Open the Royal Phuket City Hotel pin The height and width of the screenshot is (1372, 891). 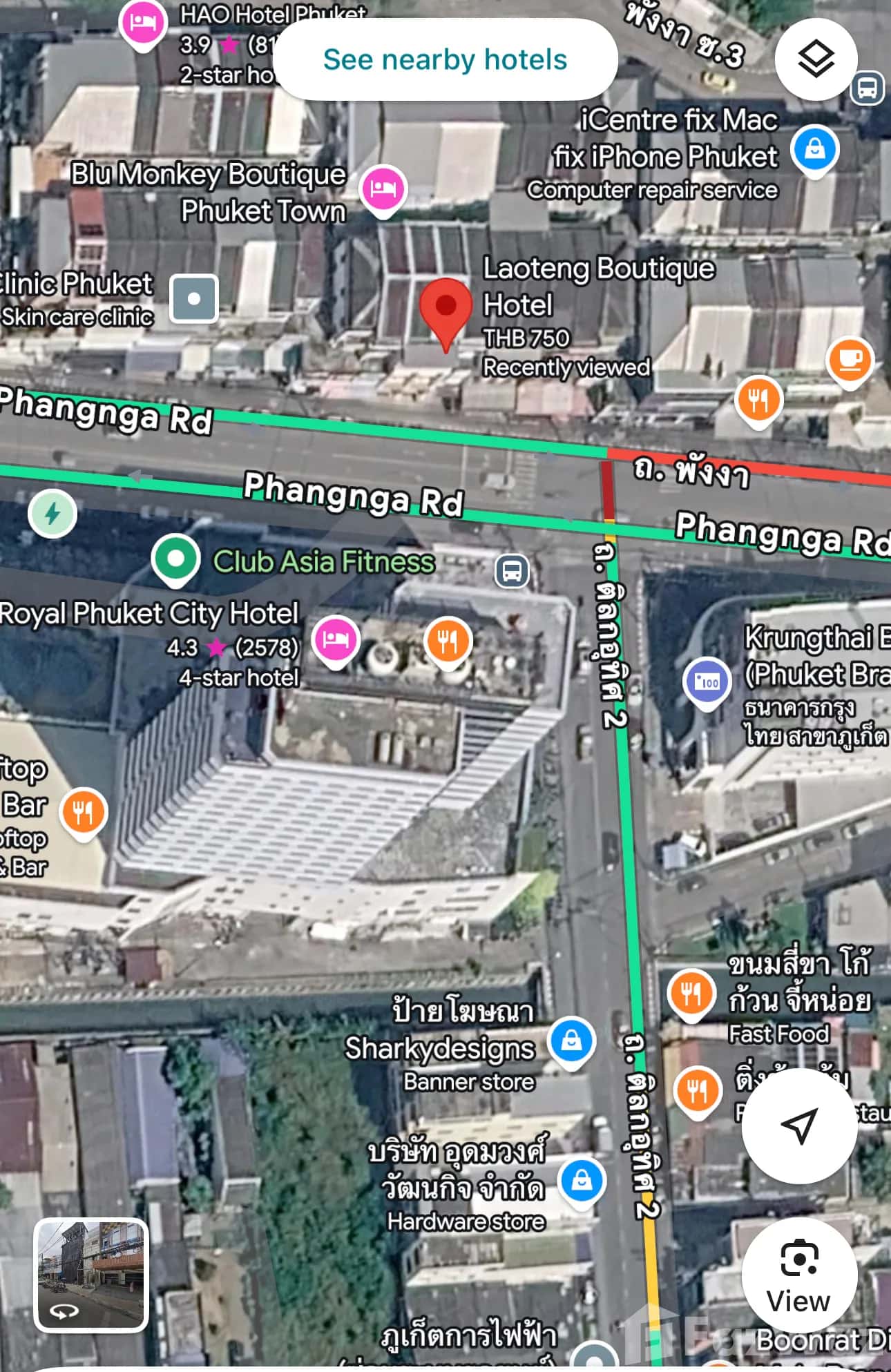click(336, 639)
